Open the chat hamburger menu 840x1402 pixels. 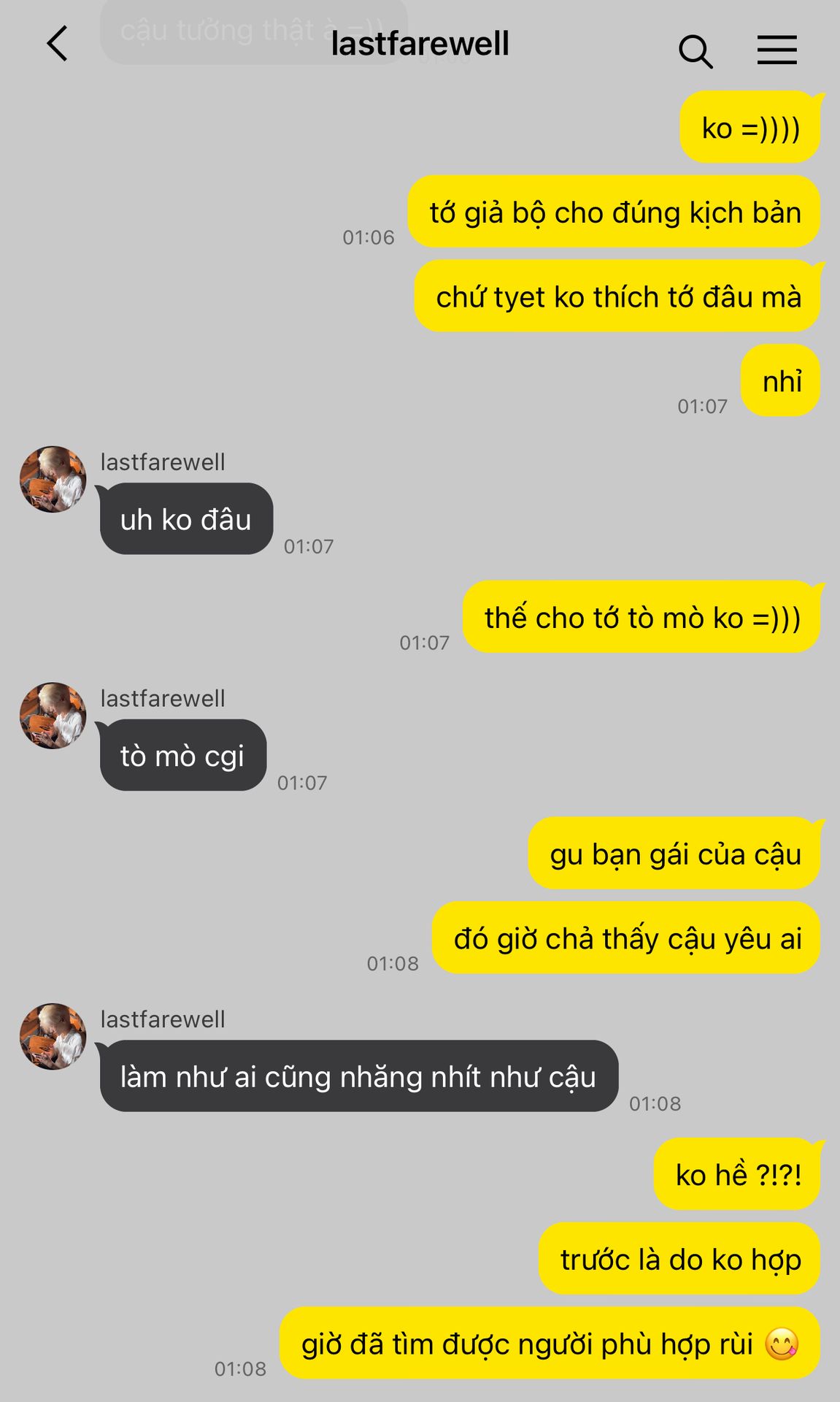pyautogui.click(x=777, y=50)
